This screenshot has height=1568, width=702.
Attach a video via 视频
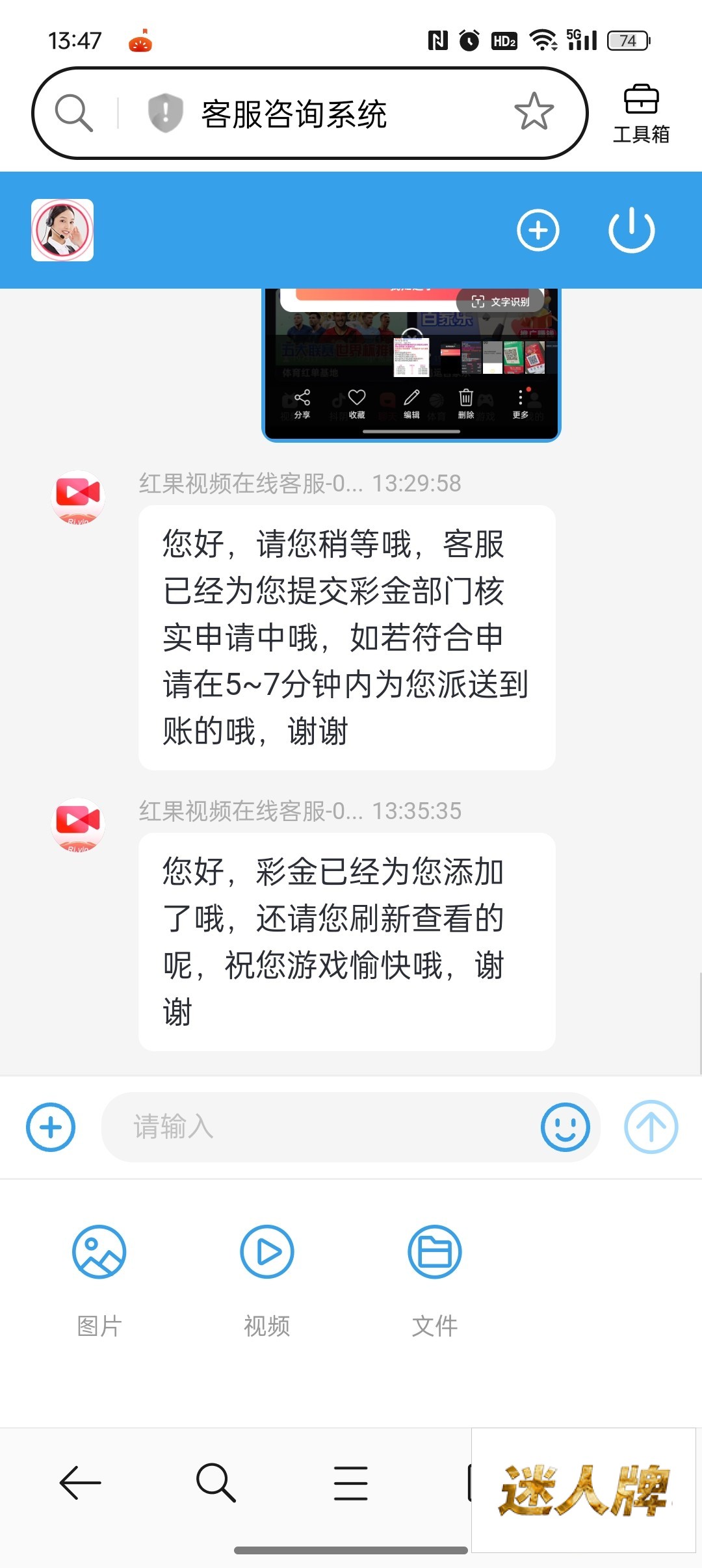[x=267, y=1252]
